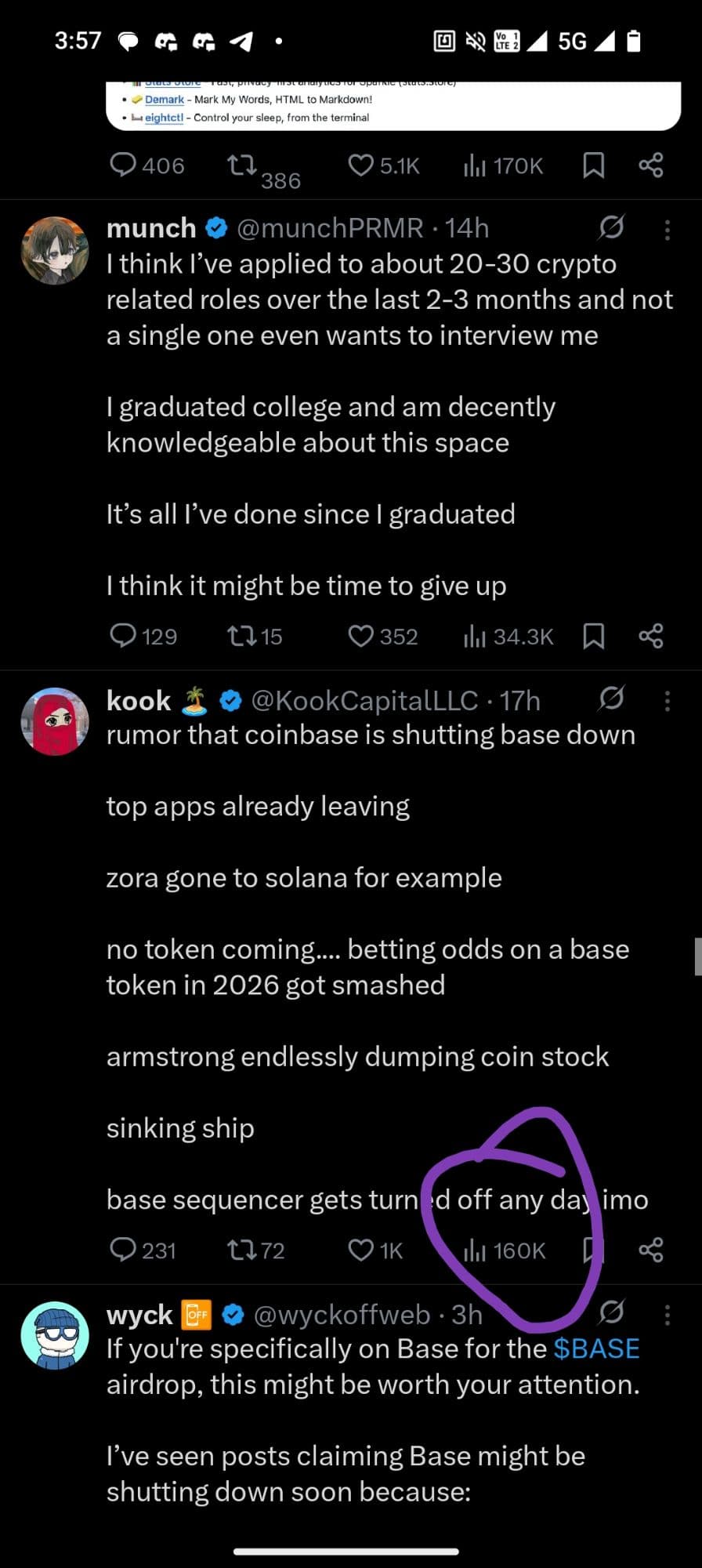
Task: Open Grok actions on munch's tweet
Action: (x=612, y=228)
